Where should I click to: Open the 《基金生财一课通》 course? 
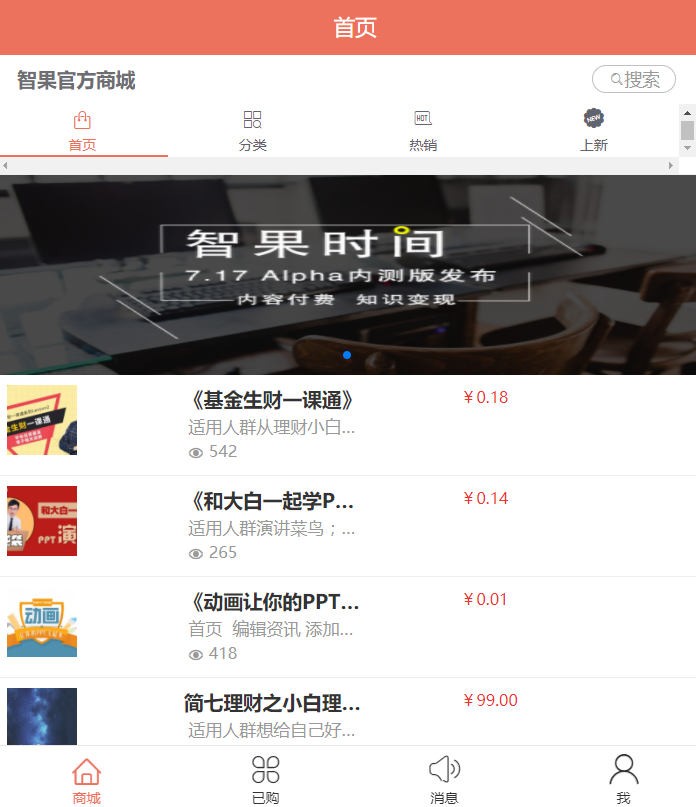click(271, 401)
